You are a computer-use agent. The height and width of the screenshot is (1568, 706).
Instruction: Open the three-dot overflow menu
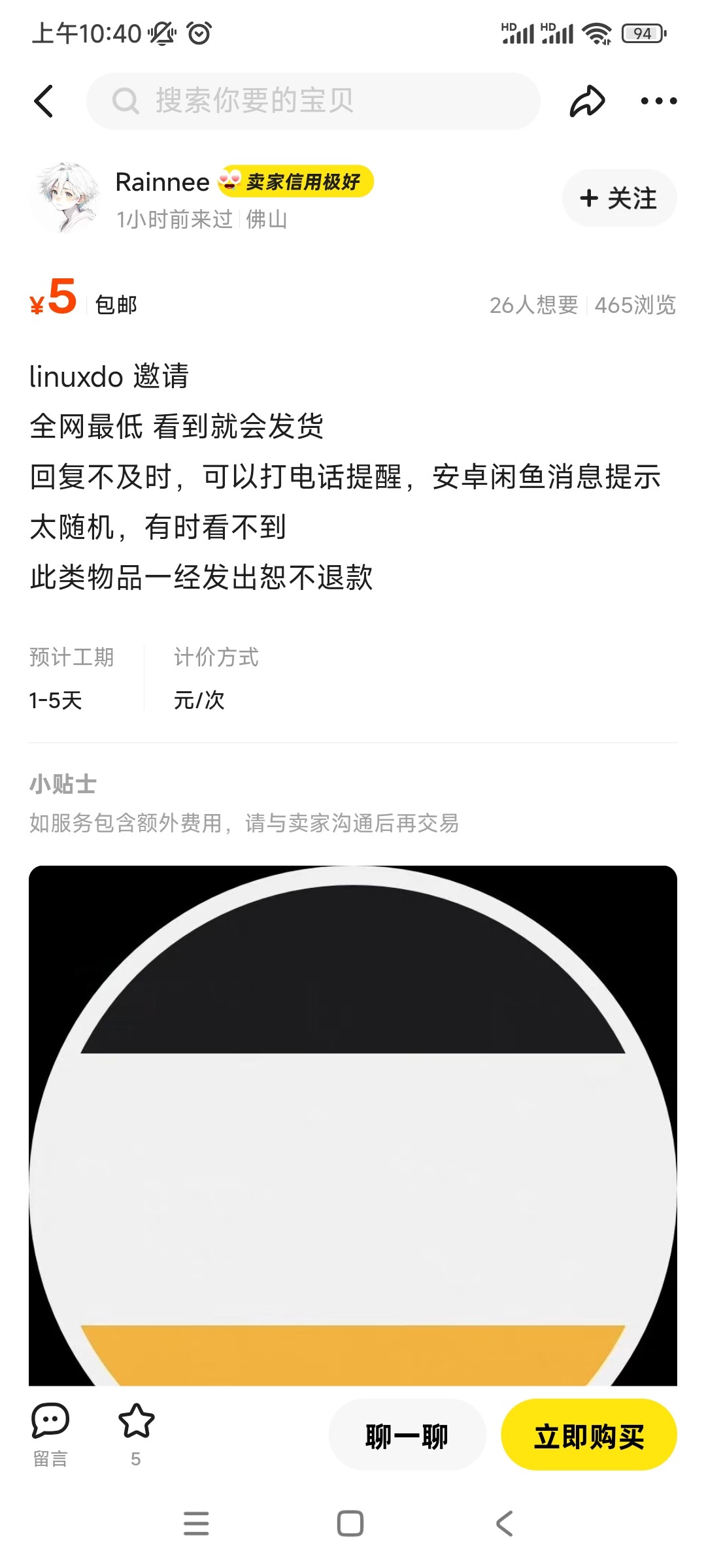coord(658,101)
